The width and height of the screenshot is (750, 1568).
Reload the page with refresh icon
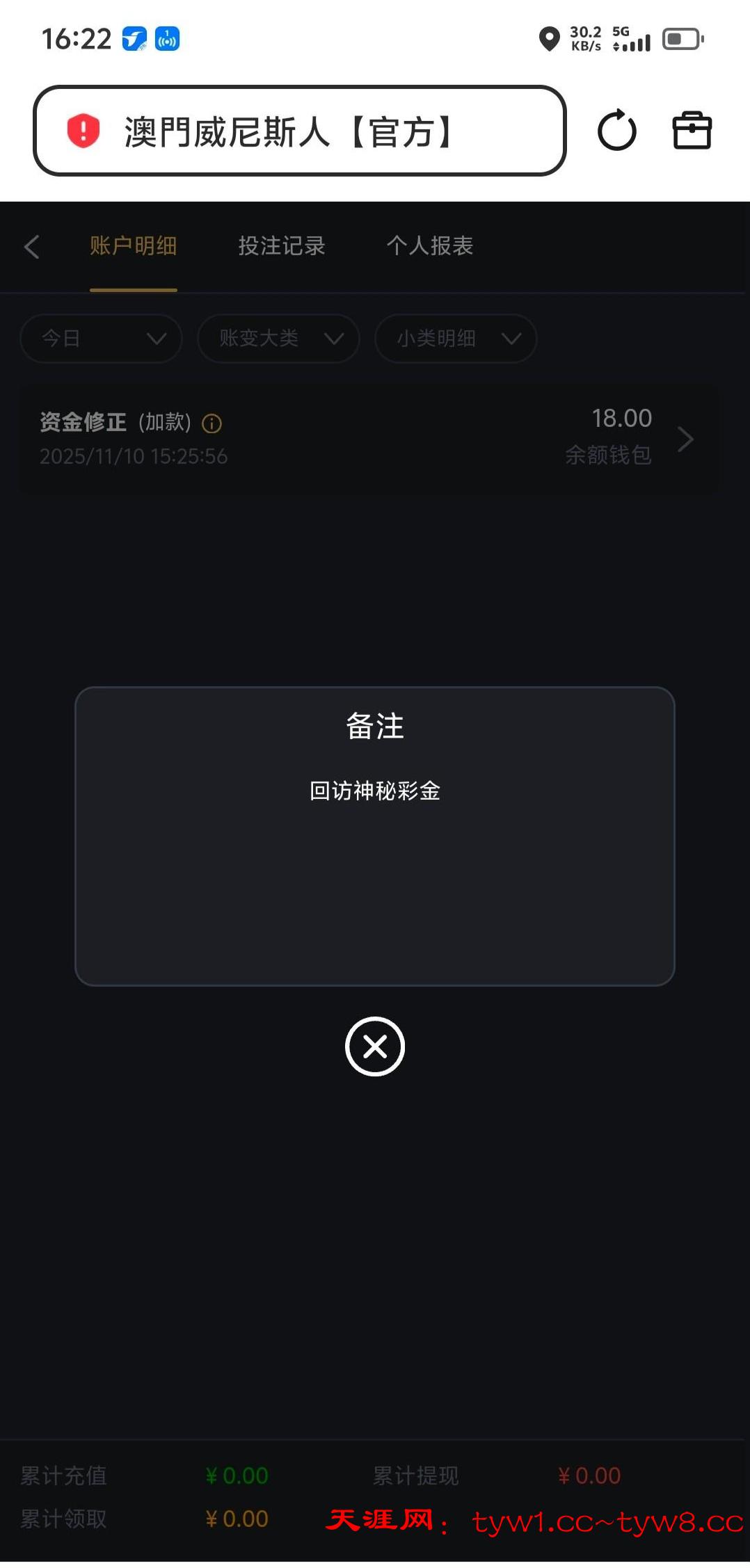pos(616,131)
